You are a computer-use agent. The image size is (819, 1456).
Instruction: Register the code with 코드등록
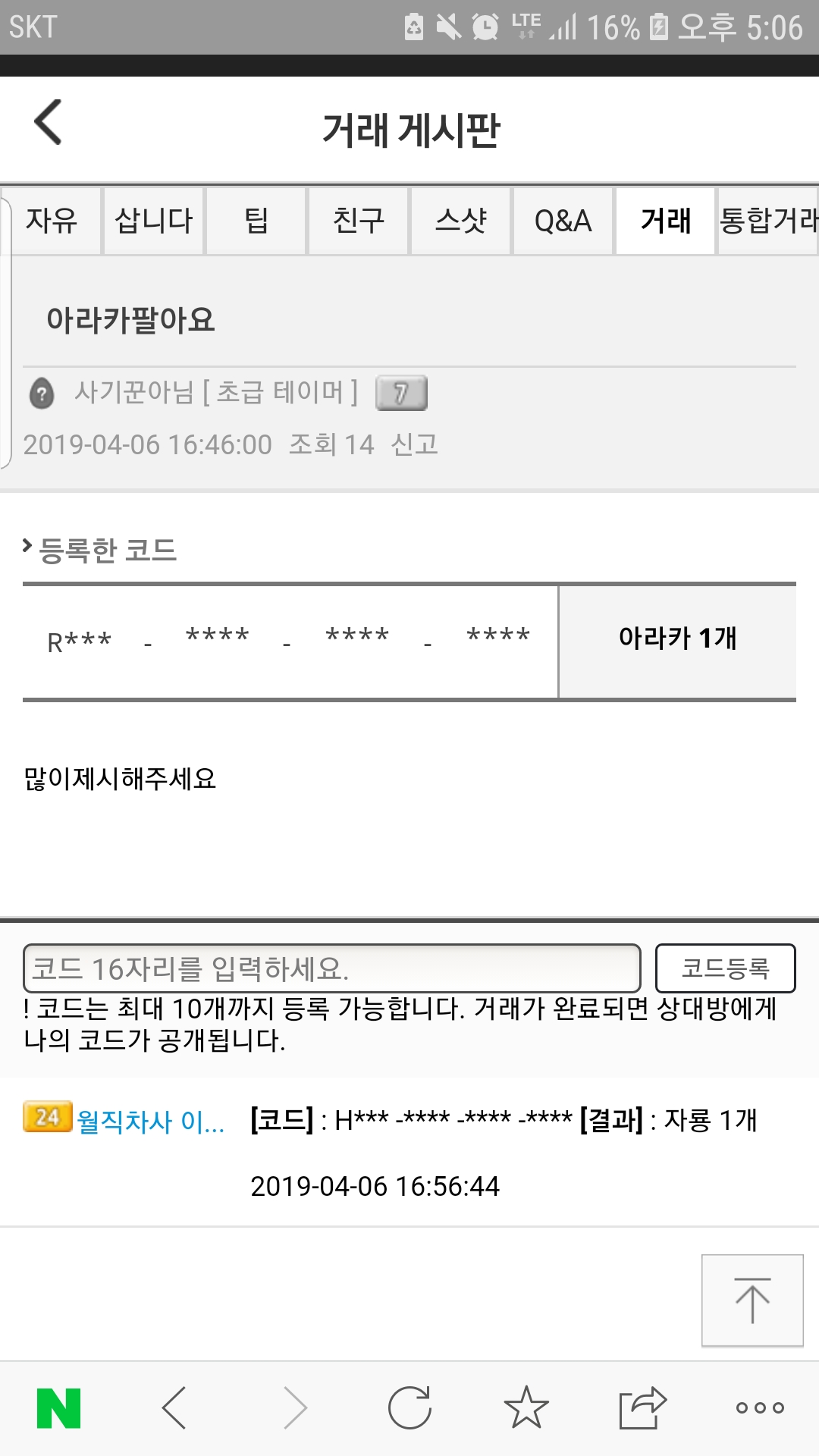(x=725, y=968)
